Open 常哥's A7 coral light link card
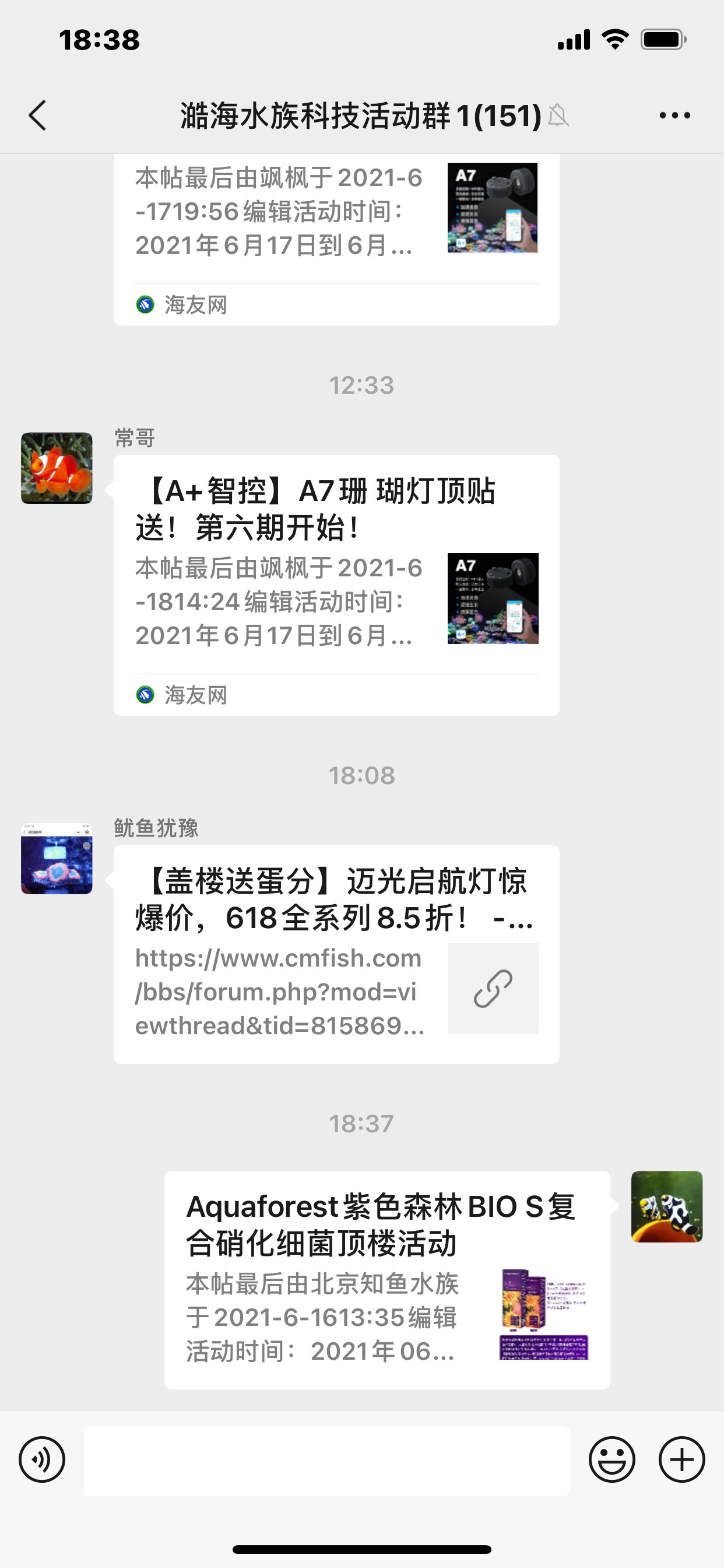Screen dimensions: 724x1568 click(x=336, y=584)
